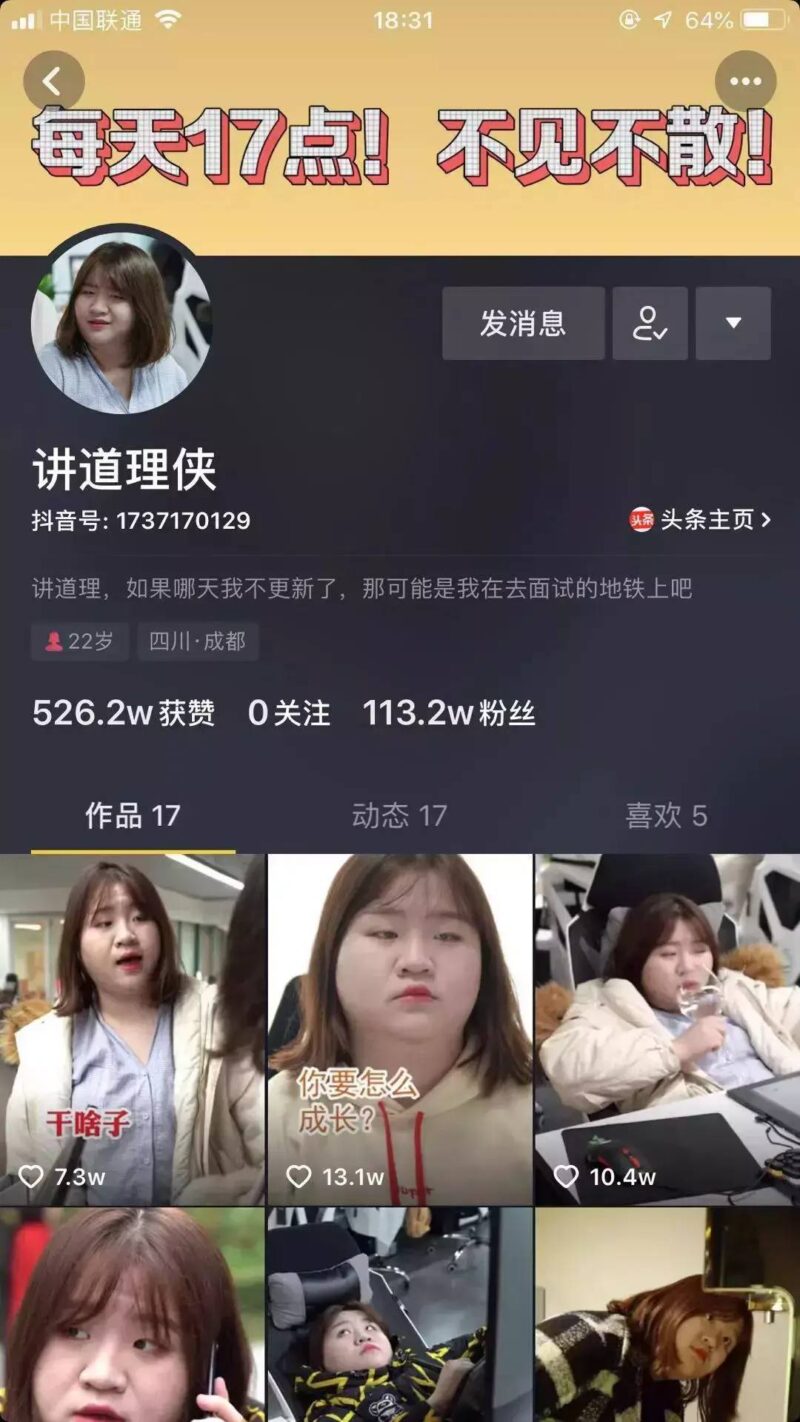Click the location services arrow in status bar
800x1422 pixels.
pyautogui.click(x=663, y=17)
